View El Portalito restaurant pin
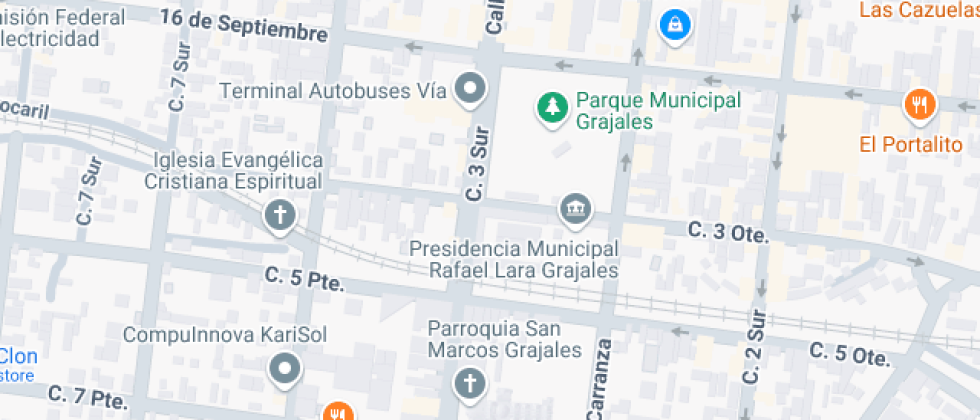Screen dimensions: 980x420 [918, 102]
